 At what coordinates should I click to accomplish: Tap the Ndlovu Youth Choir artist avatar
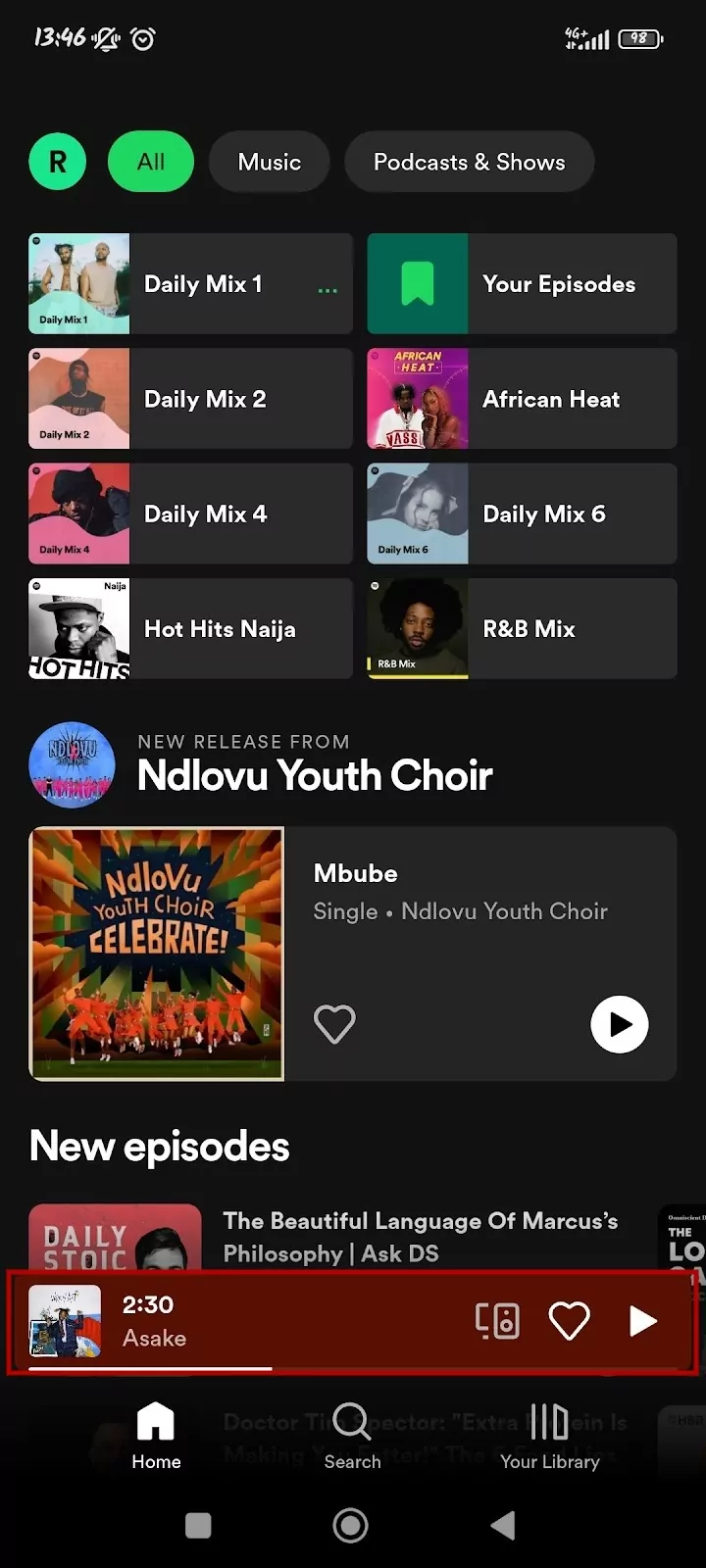tap(72, 764)
